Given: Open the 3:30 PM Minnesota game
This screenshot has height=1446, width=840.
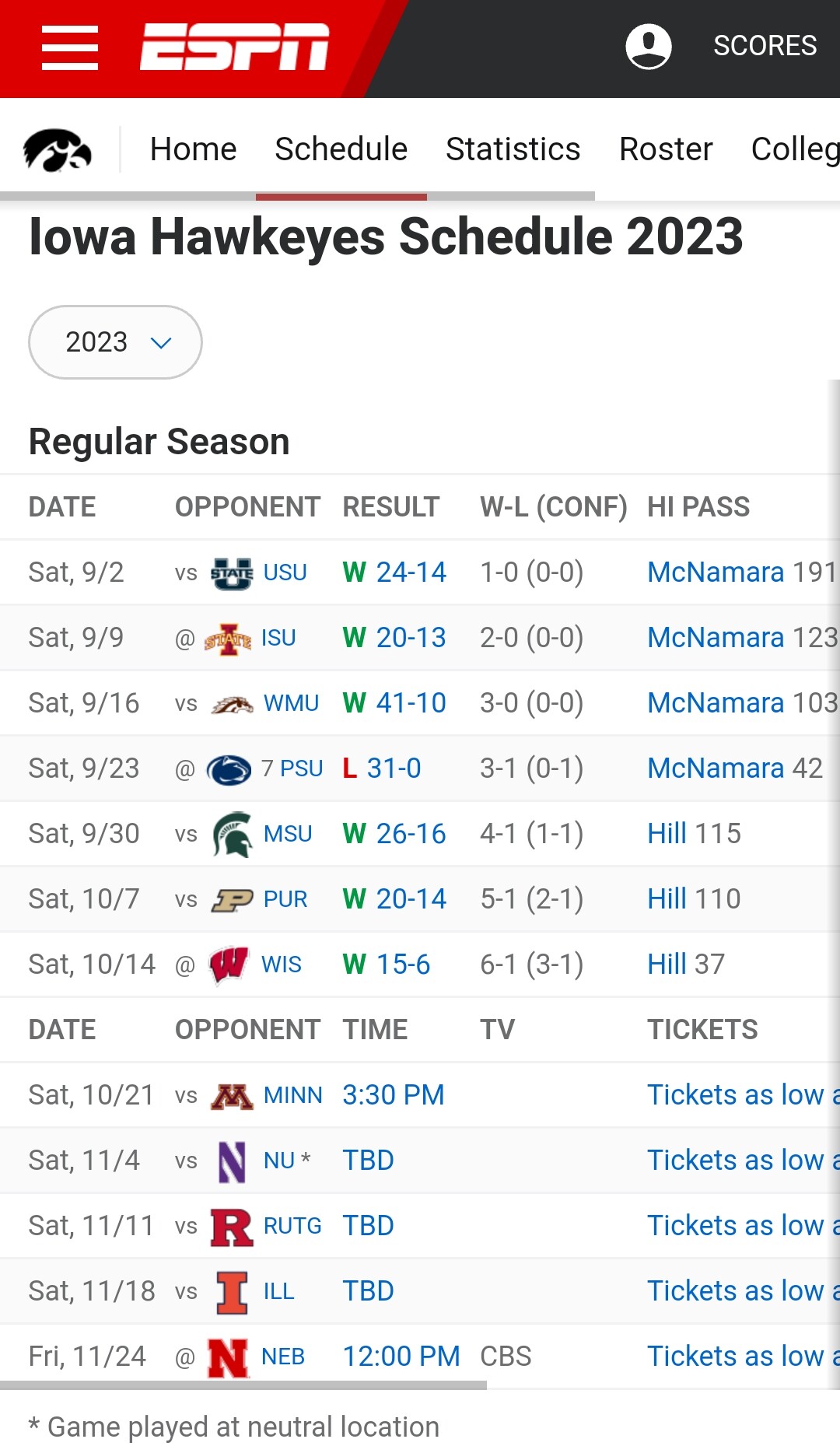Looking at the screenshot, I should (394, 1095).
